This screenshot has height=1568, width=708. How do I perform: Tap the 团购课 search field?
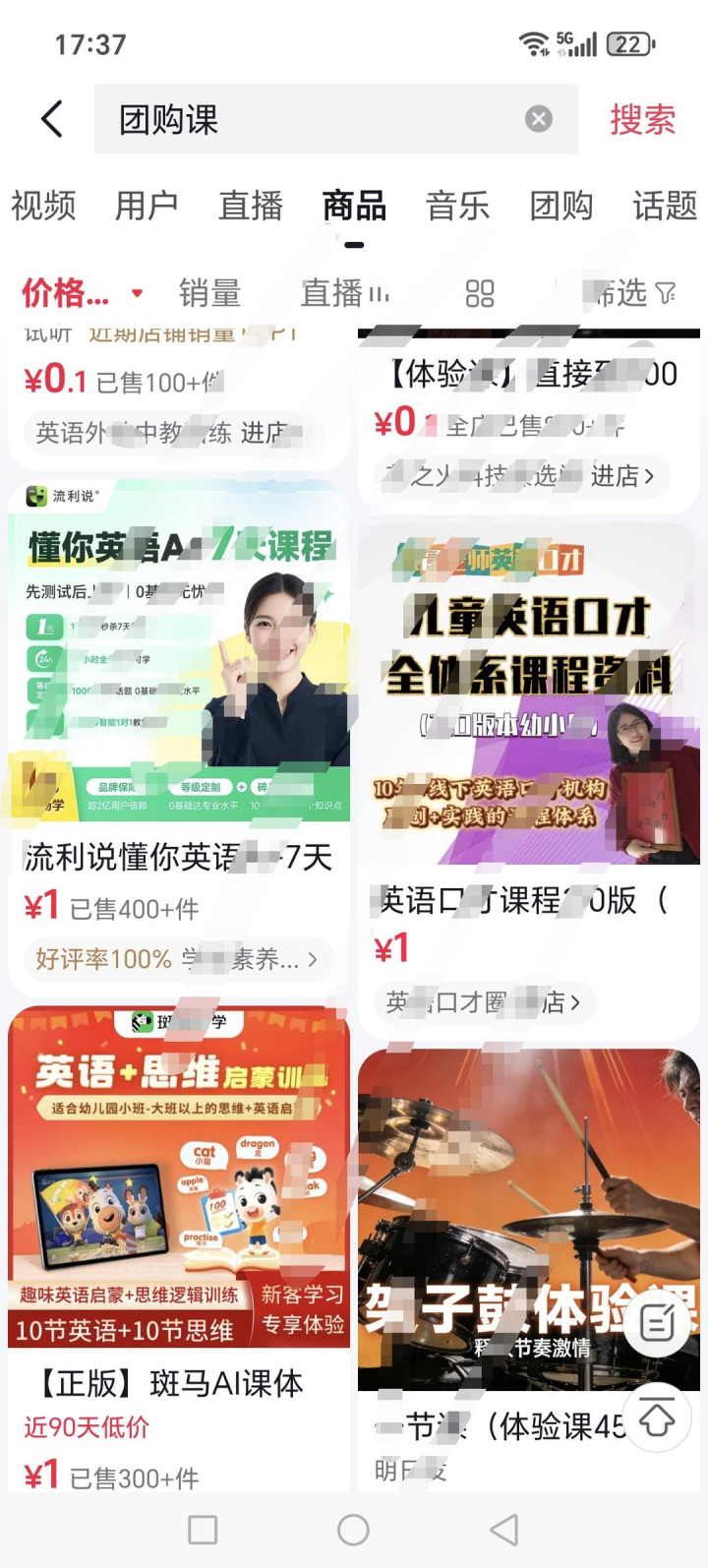click(x=315, y=119)
